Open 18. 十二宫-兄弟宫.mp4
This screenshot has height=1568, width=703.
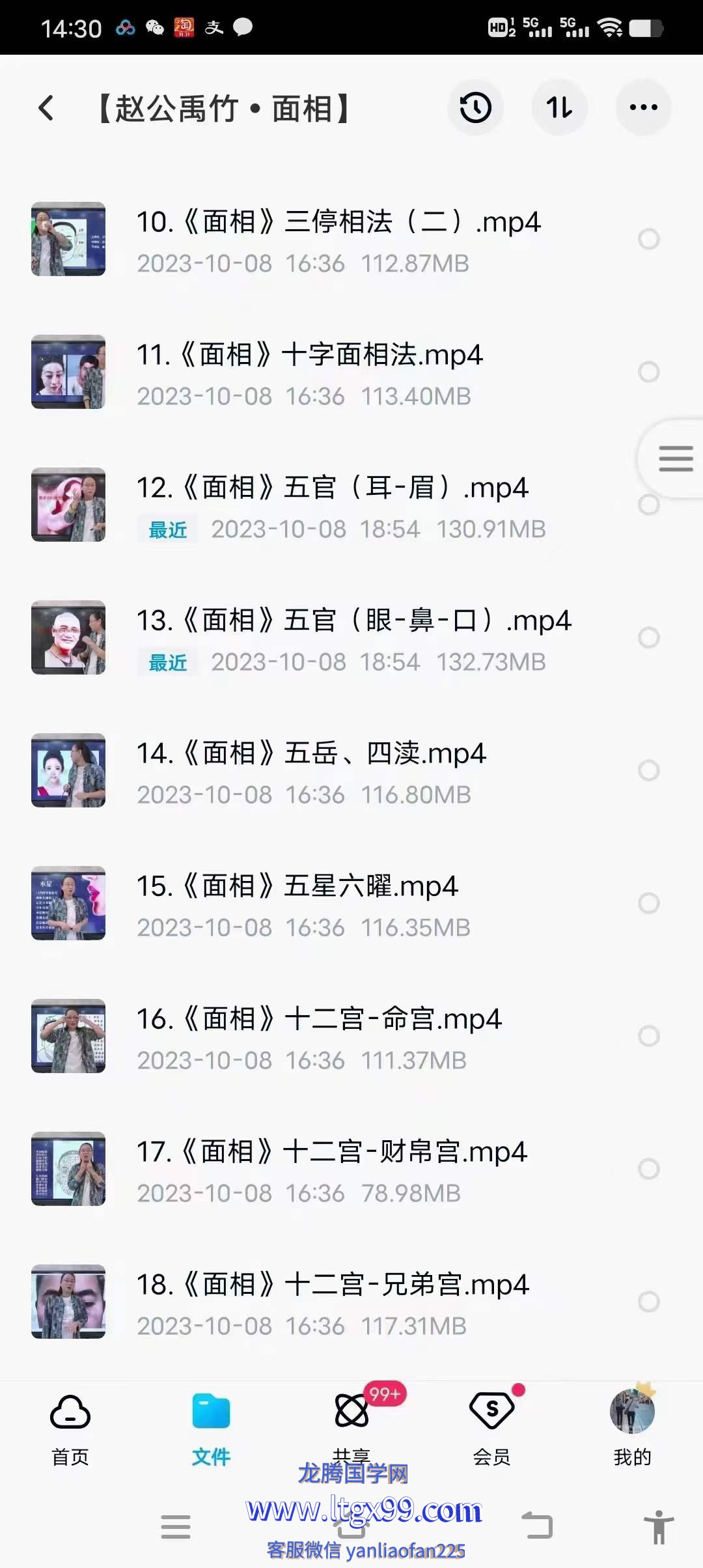click(x=332, y=1302)
